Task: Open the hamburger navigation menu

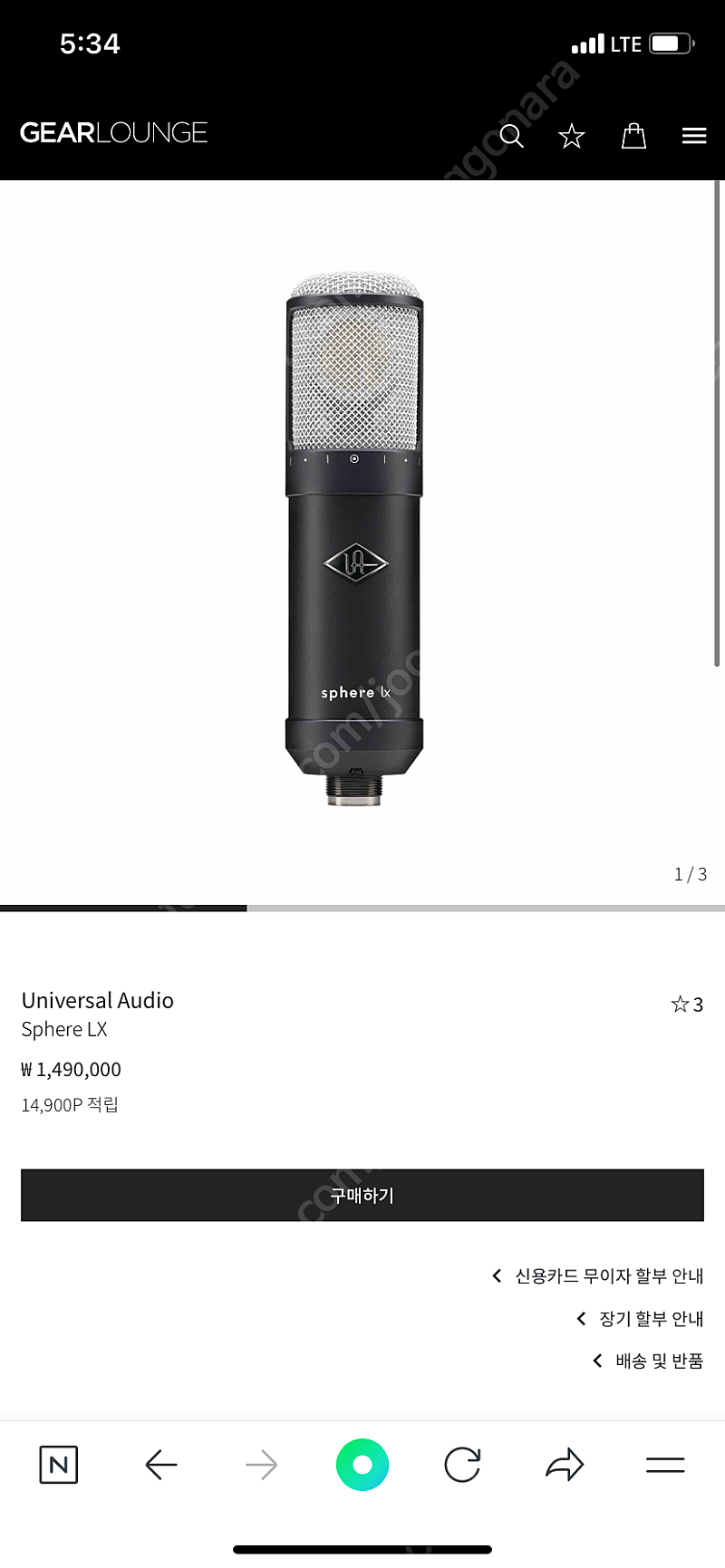Action: [694, 135]
